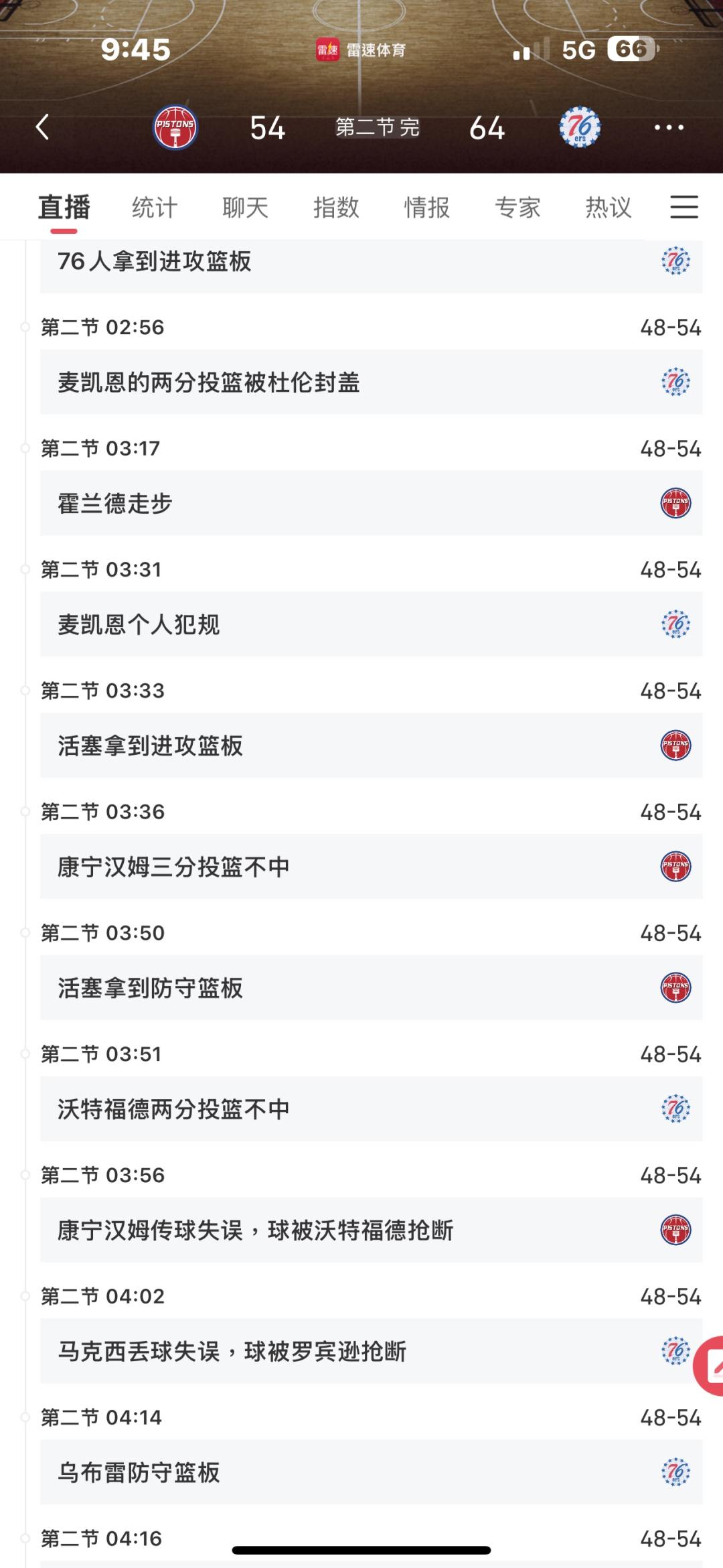The width and height of the screenshot is (723, 1568).
Task: Switch to the 专家 tab
Action: [x=517, y=208]
